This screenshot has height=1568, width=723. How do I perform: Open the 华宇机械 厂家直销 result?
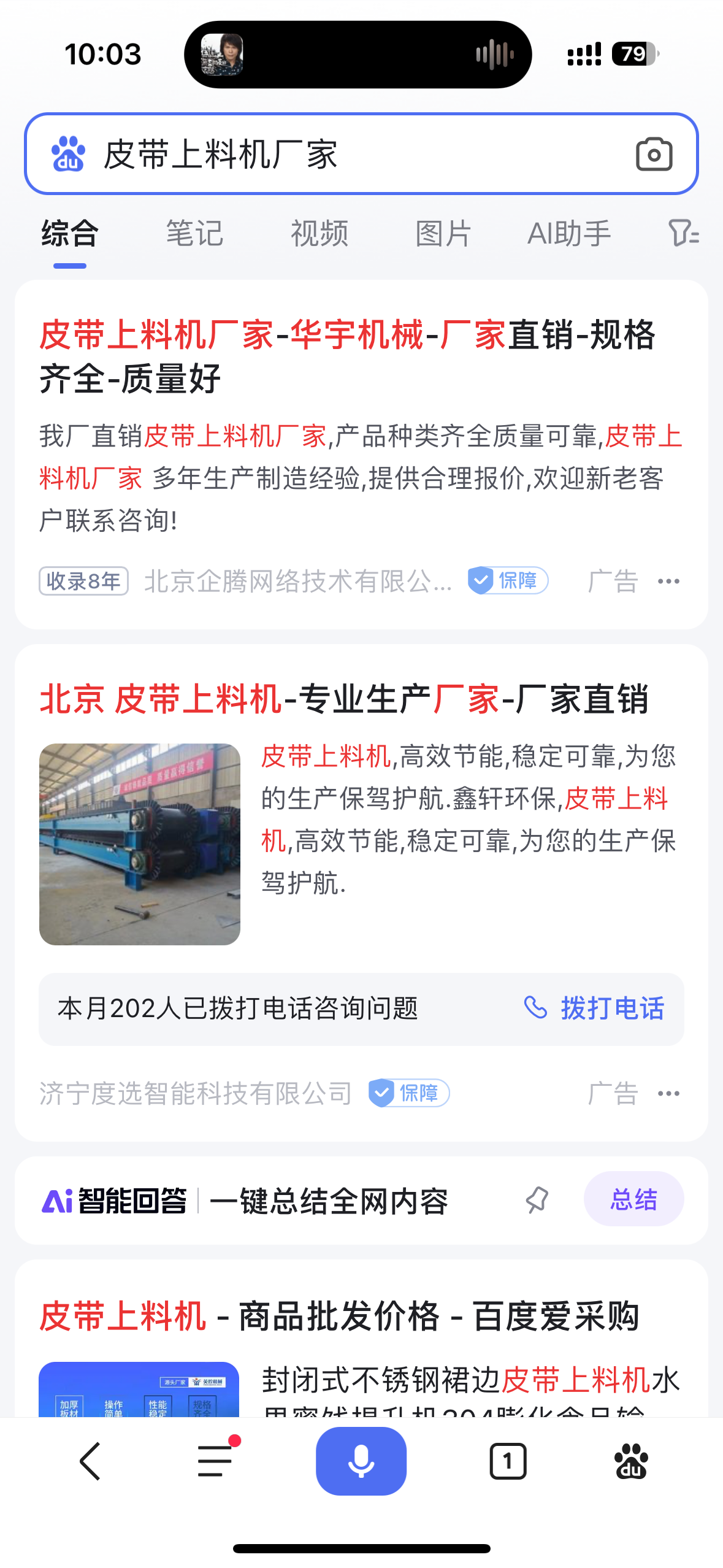347,356
